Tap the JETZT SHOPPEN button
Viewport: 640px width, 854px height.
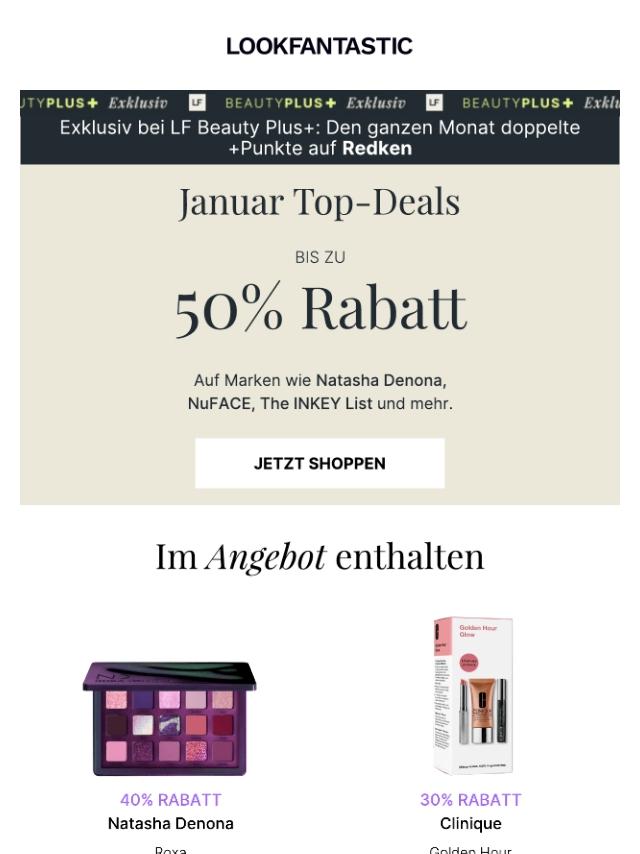point(319,463)
